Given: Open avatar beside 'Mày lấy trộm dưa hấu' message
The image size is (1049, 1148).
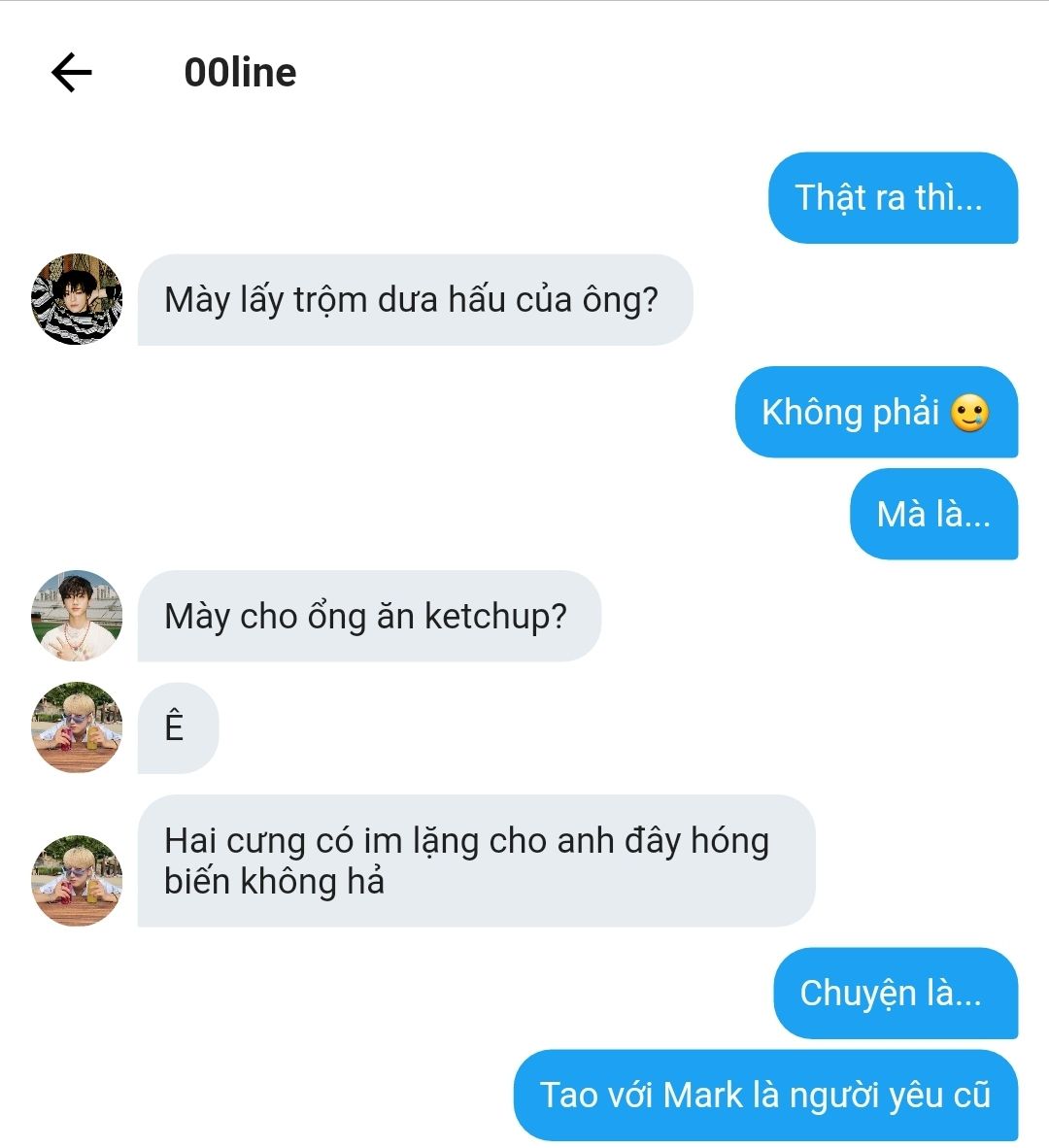Looking at the screenshot, I should point(77,300).
